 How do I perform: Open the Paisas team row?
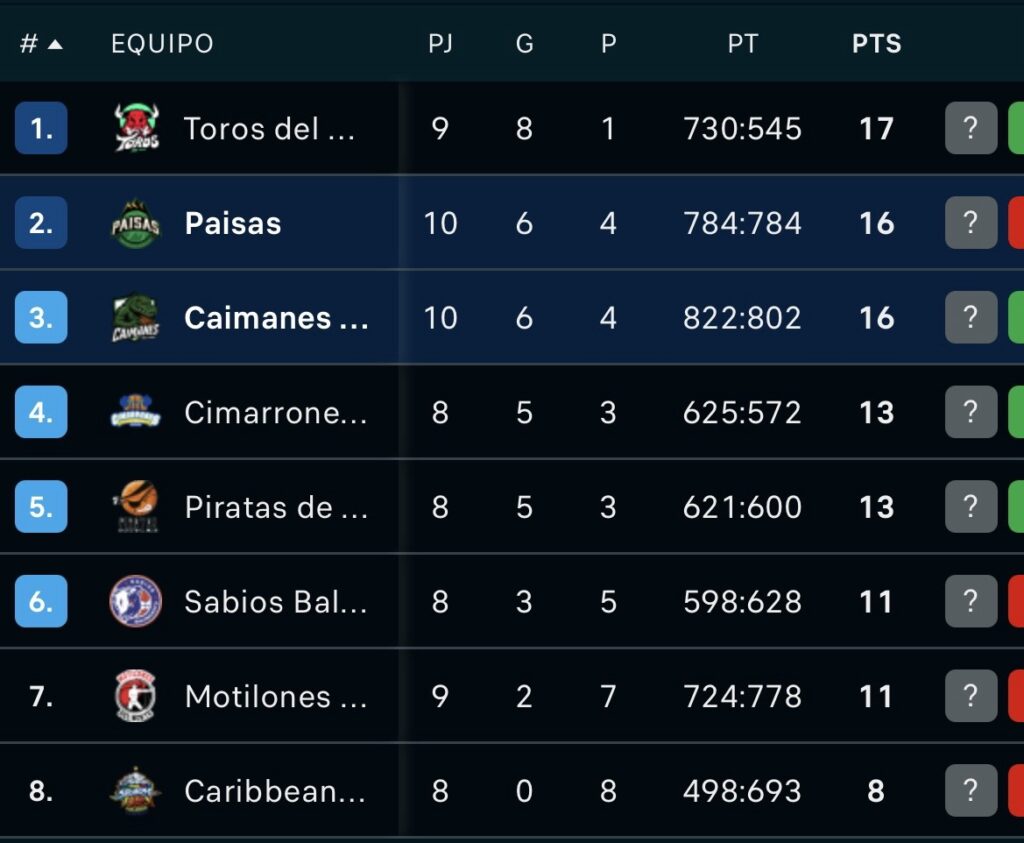point(233,223)
